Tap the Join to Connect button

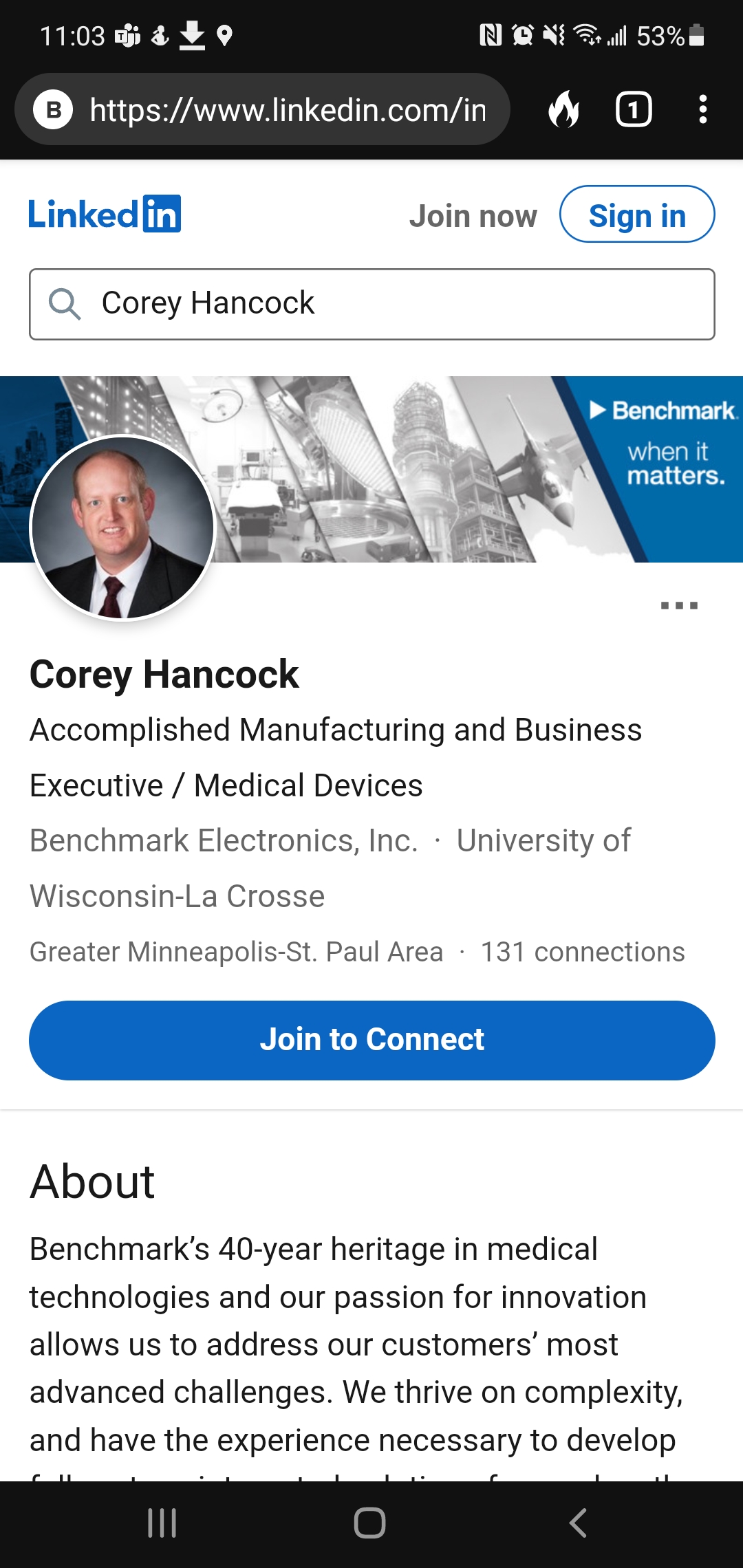click(371, 1040)
